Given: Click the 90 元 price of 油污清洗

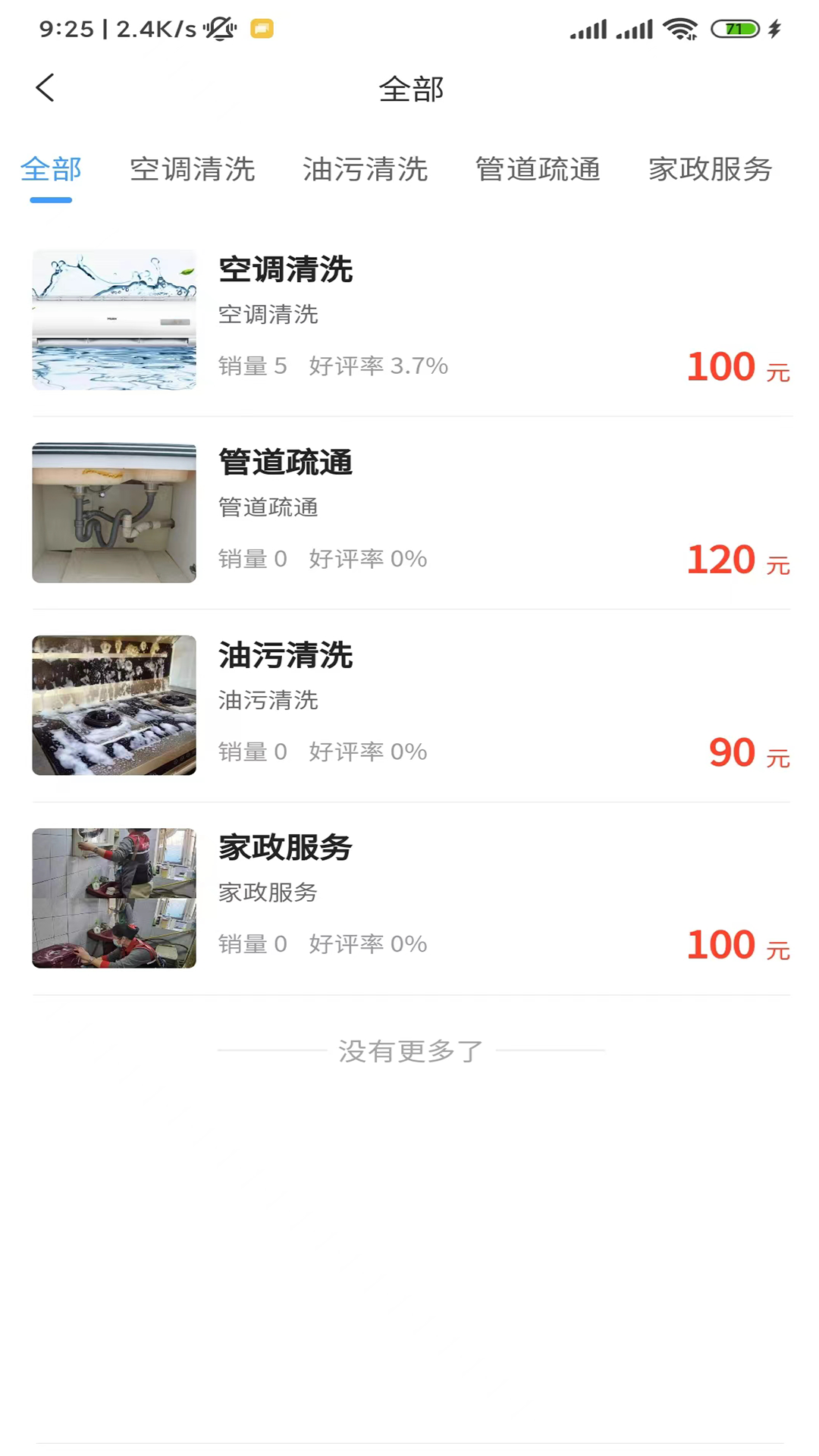Looking at the screenshot, I should 747,752.
